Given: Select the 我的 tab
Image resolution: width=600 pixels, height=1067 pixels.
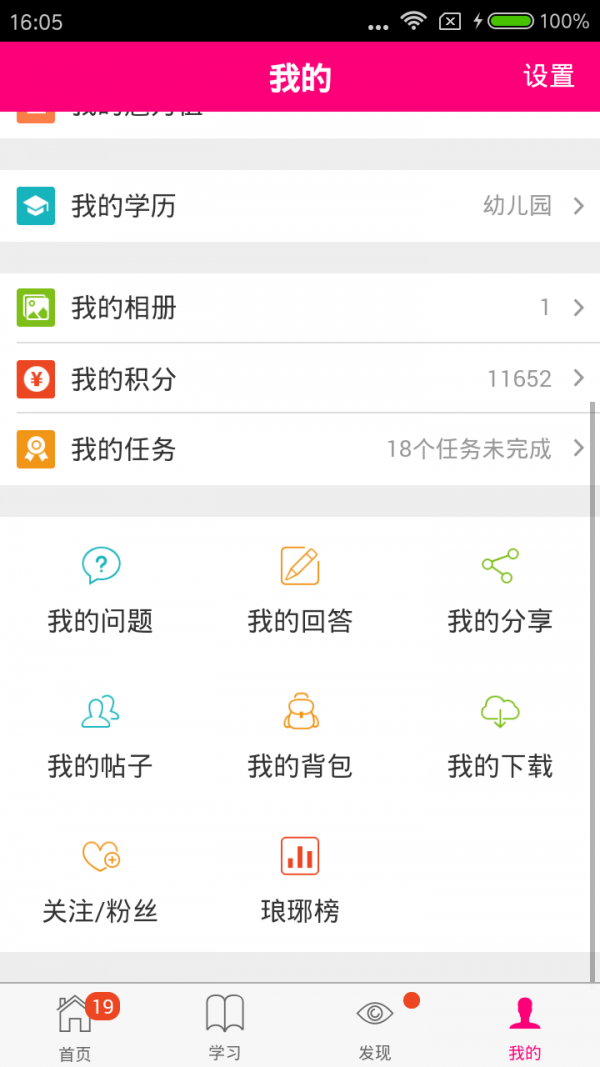Looking at the screenshot, I should coord(524,1027).
